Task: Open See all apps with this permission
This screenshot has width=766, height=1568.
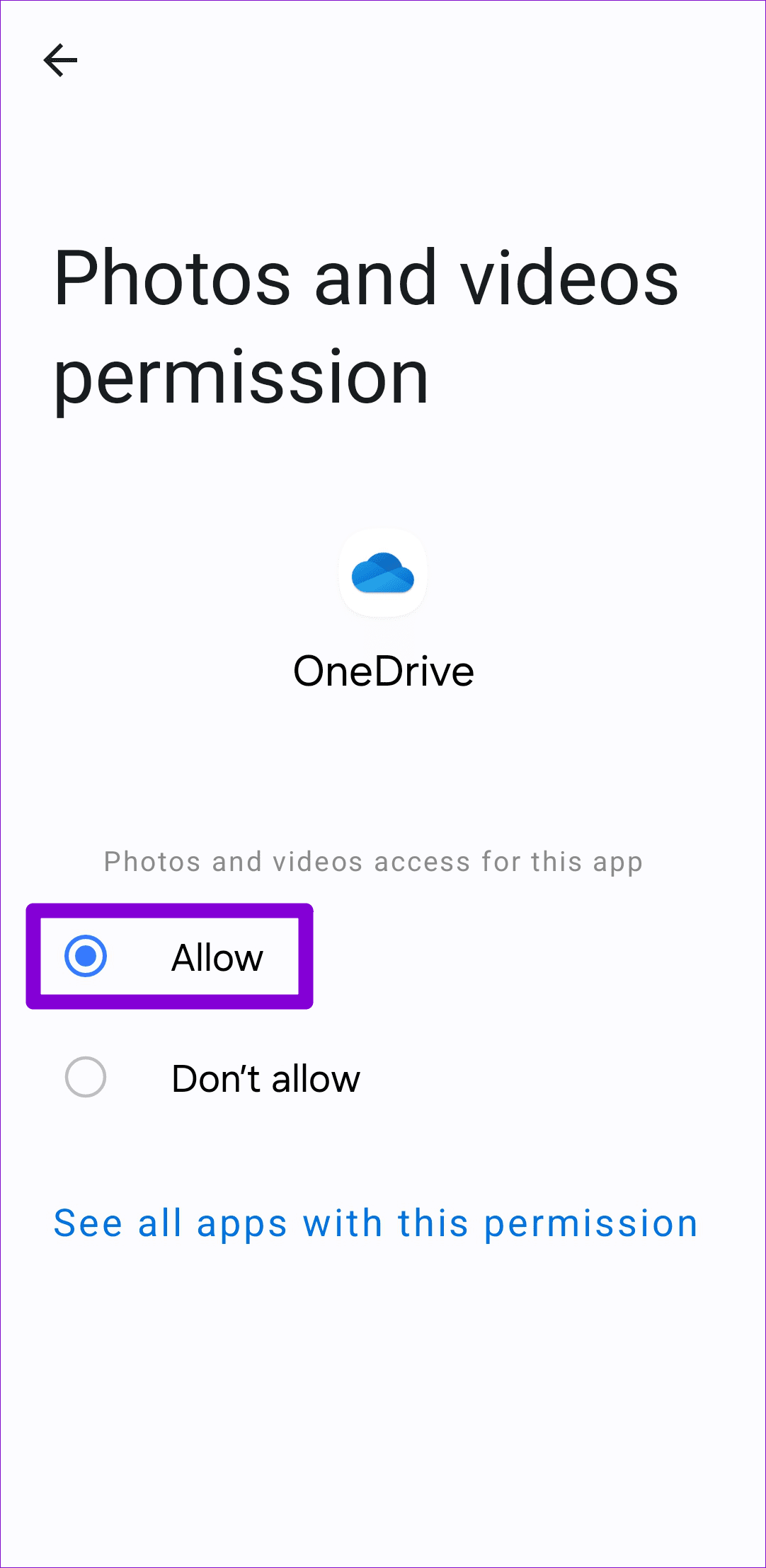Action: [x=375, y=1221]
